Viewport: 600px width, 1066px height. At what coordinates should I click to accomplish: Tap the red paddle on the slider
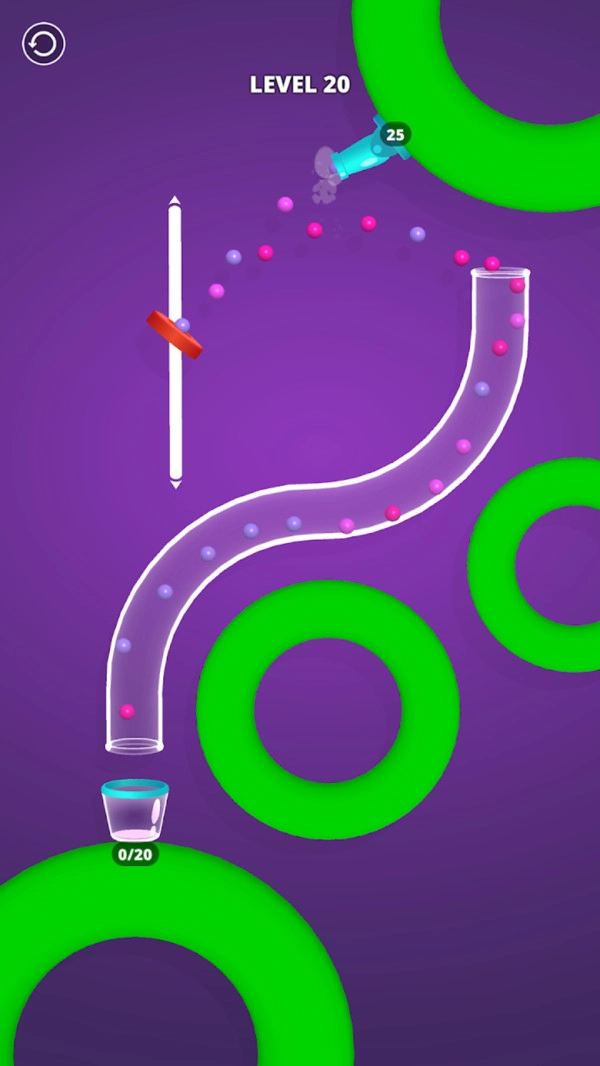[x=174, y=335]
